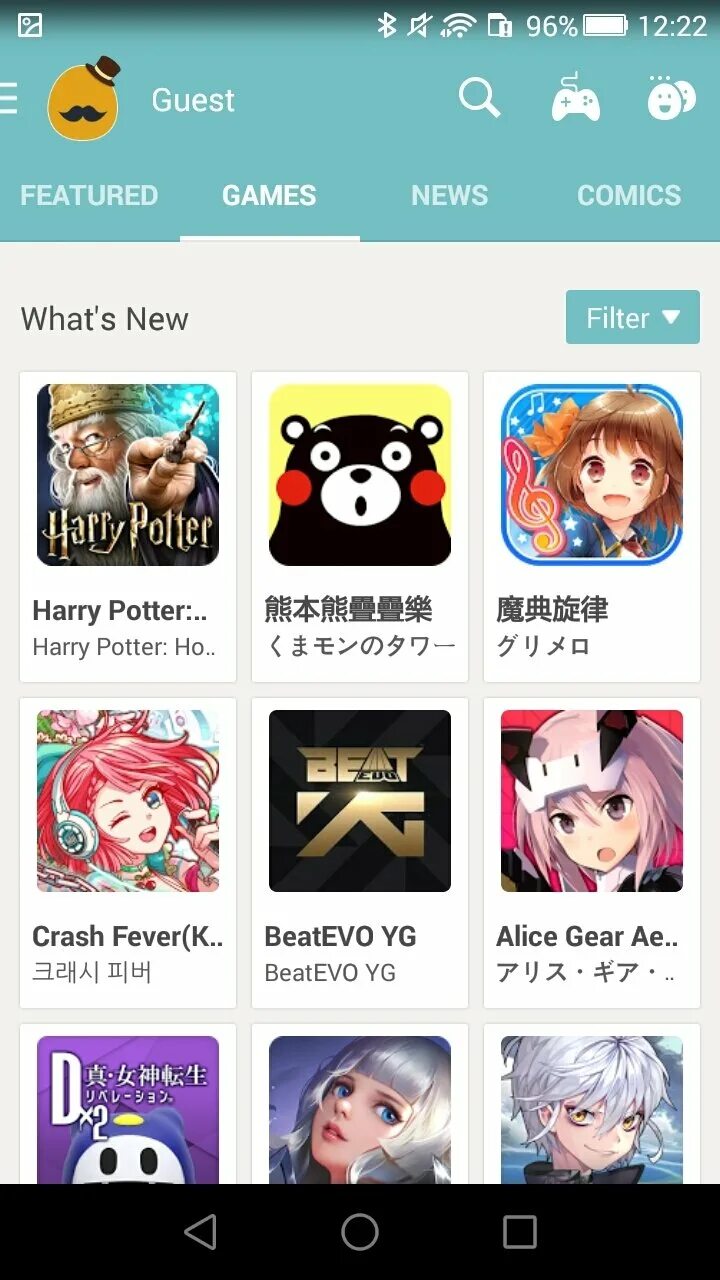
Task: Switch to the FEATURED tab
Action: coord(89,195)
